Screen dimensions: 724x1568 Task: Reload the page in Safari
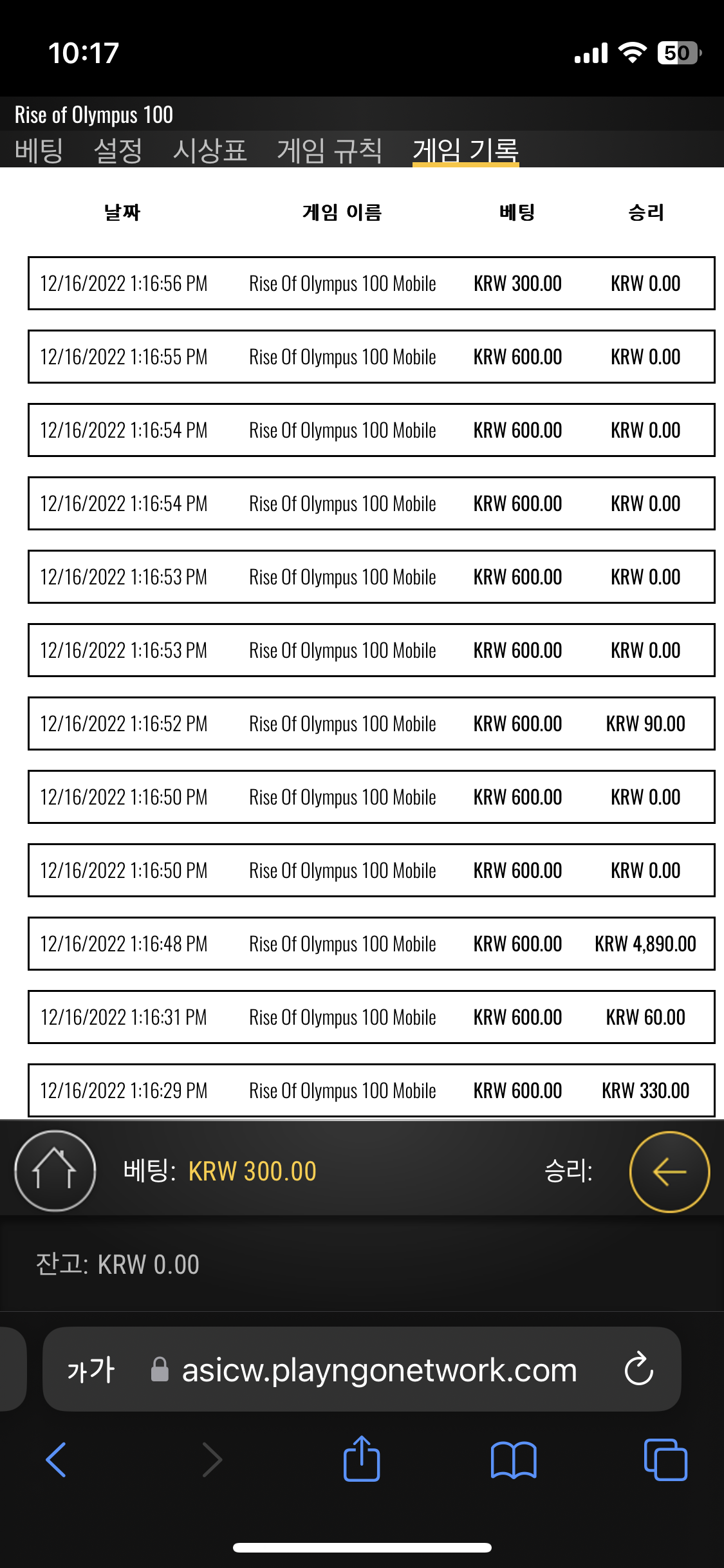point(638,1368)
